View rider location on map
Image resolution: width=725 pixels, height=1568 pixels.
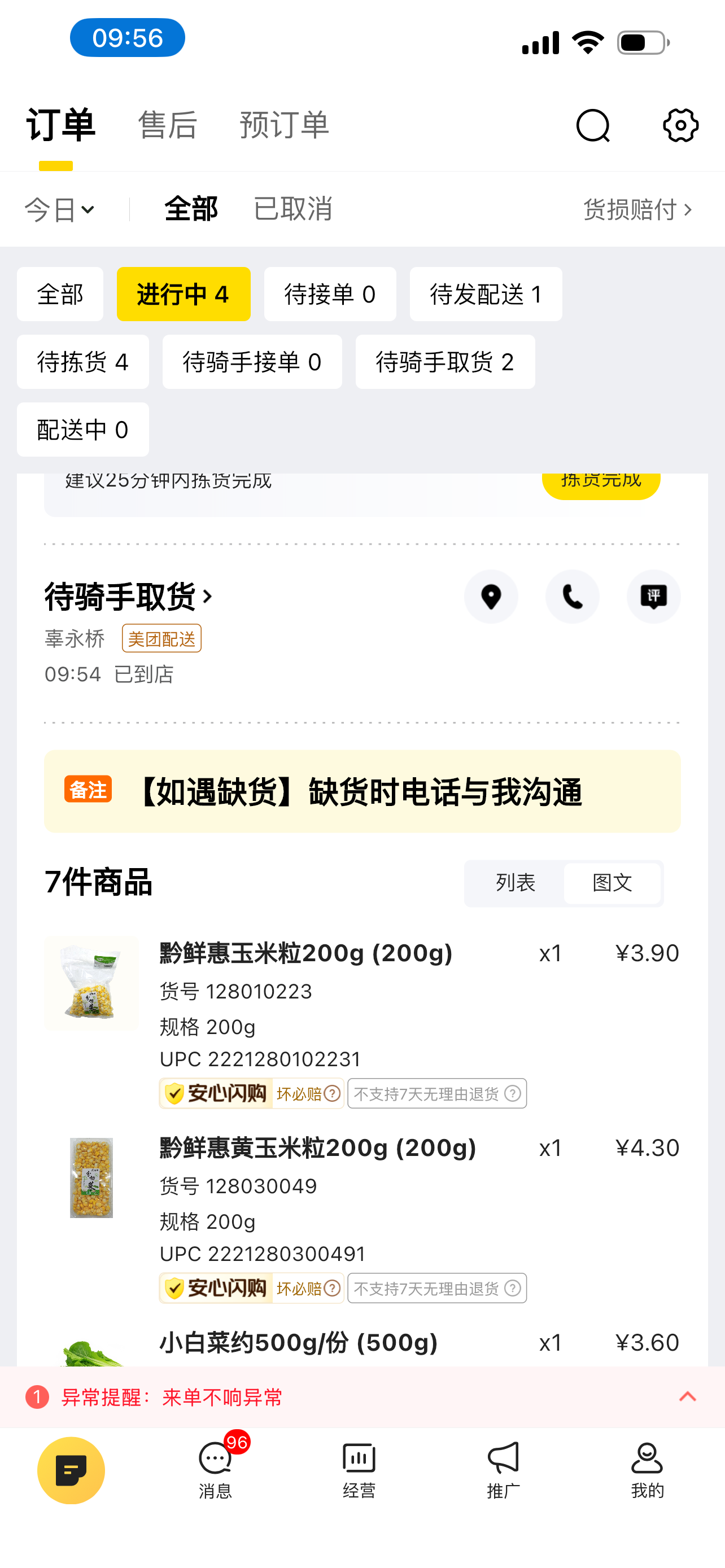click(x=491, y=597)
